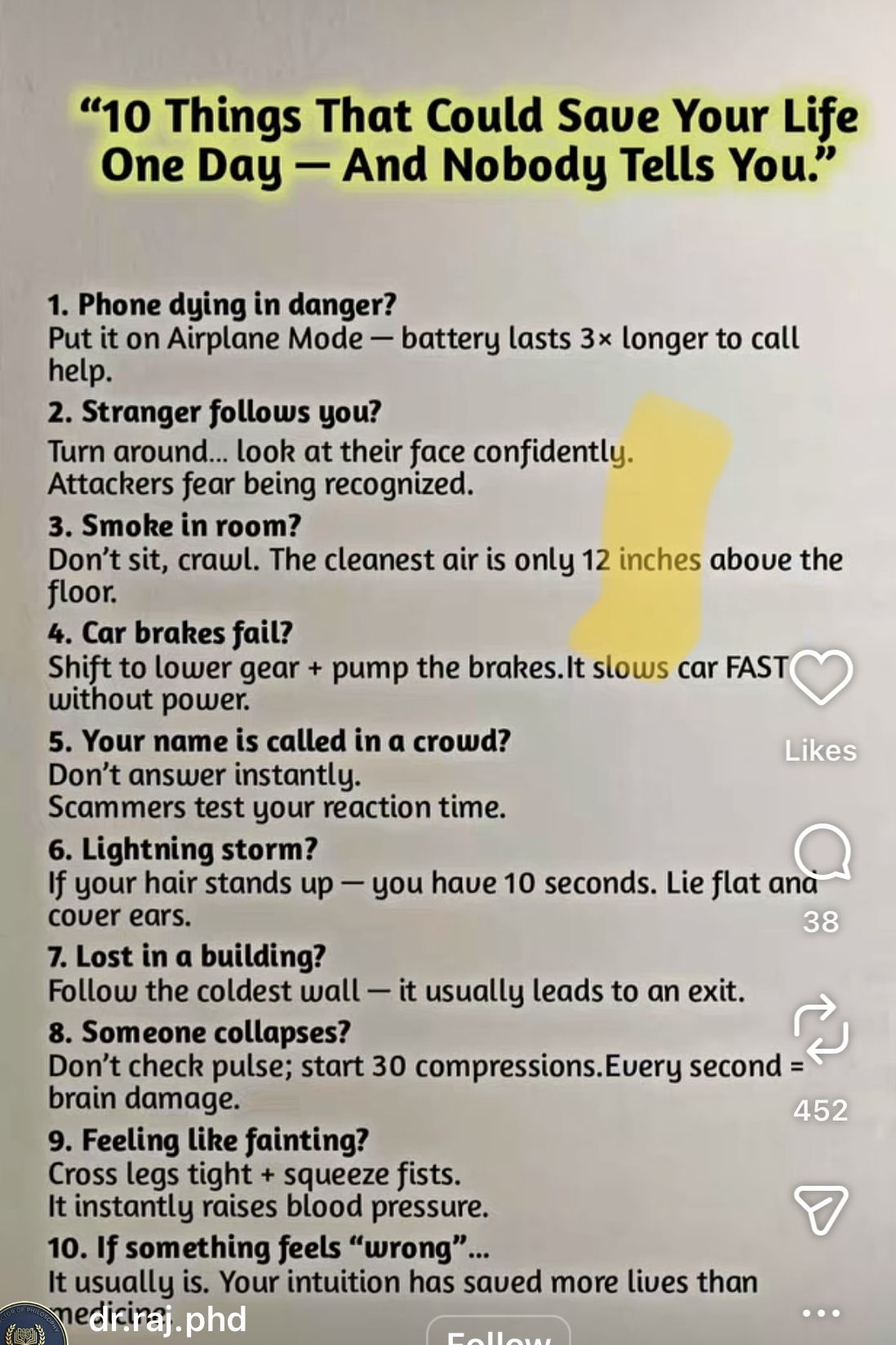Viewport: 896px width, 1345px height.
Task: Like this reel with the heart icon
Action: point(821,677)
